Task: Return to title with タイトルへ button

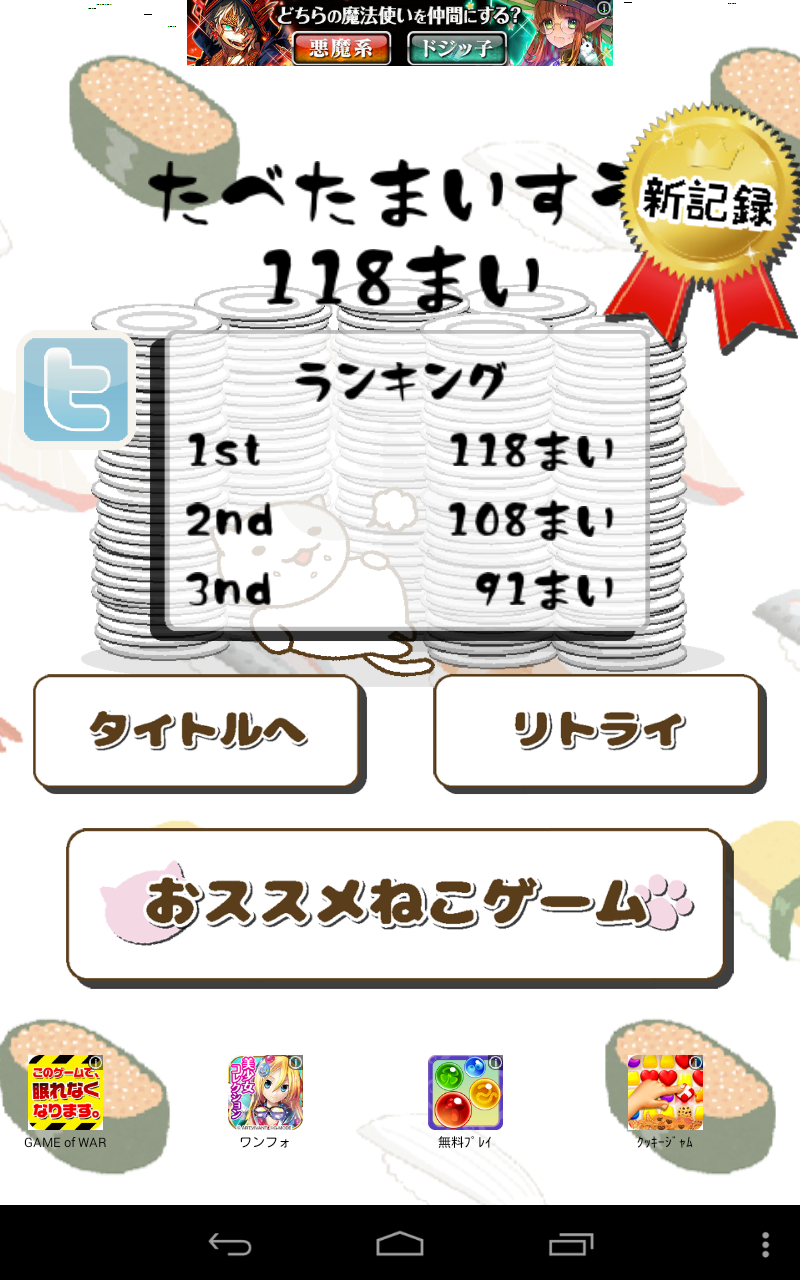Action: pyautogui.click(x=197, y=731)
